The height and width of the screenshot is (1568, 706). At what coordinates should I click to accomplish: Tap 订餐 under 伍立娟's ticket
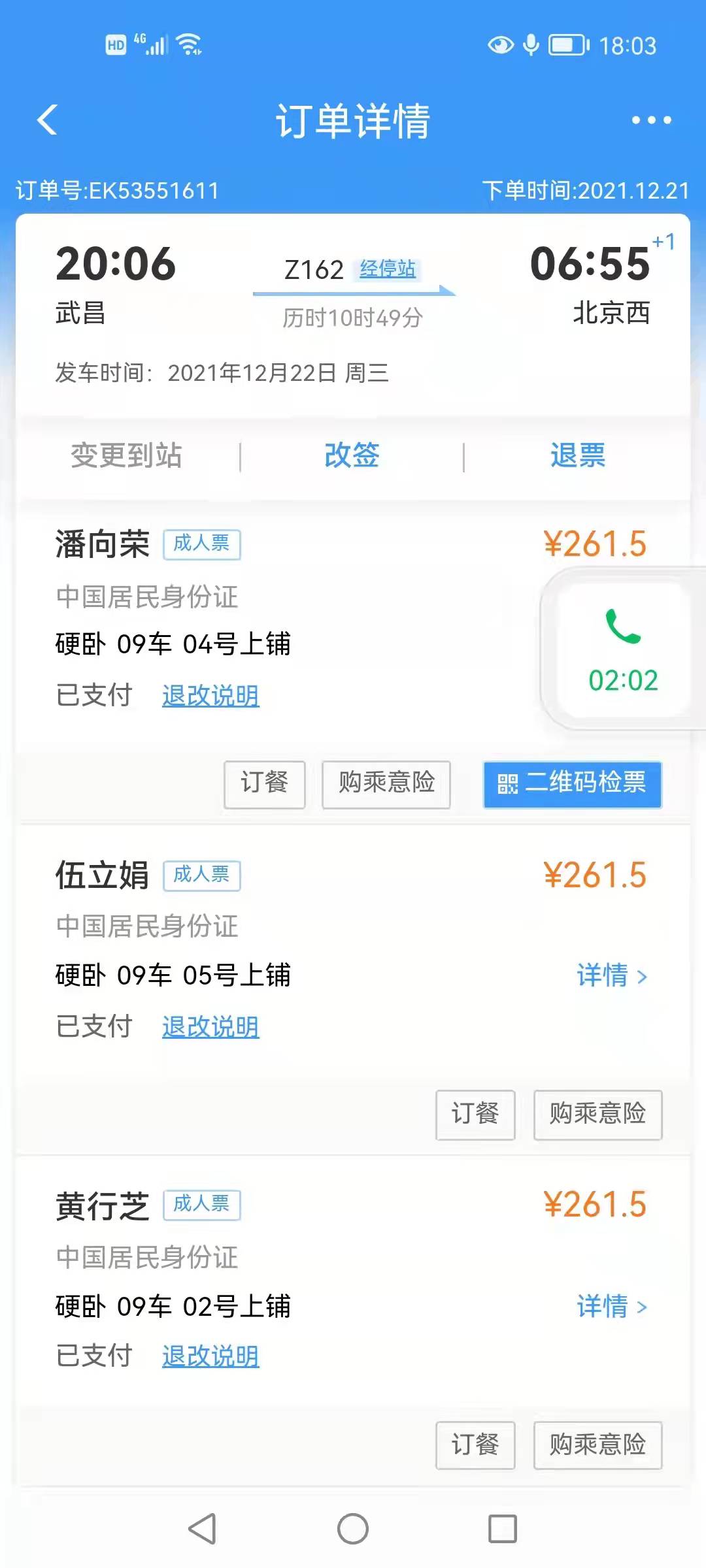pyautogui.click(x=475, y=1115)
